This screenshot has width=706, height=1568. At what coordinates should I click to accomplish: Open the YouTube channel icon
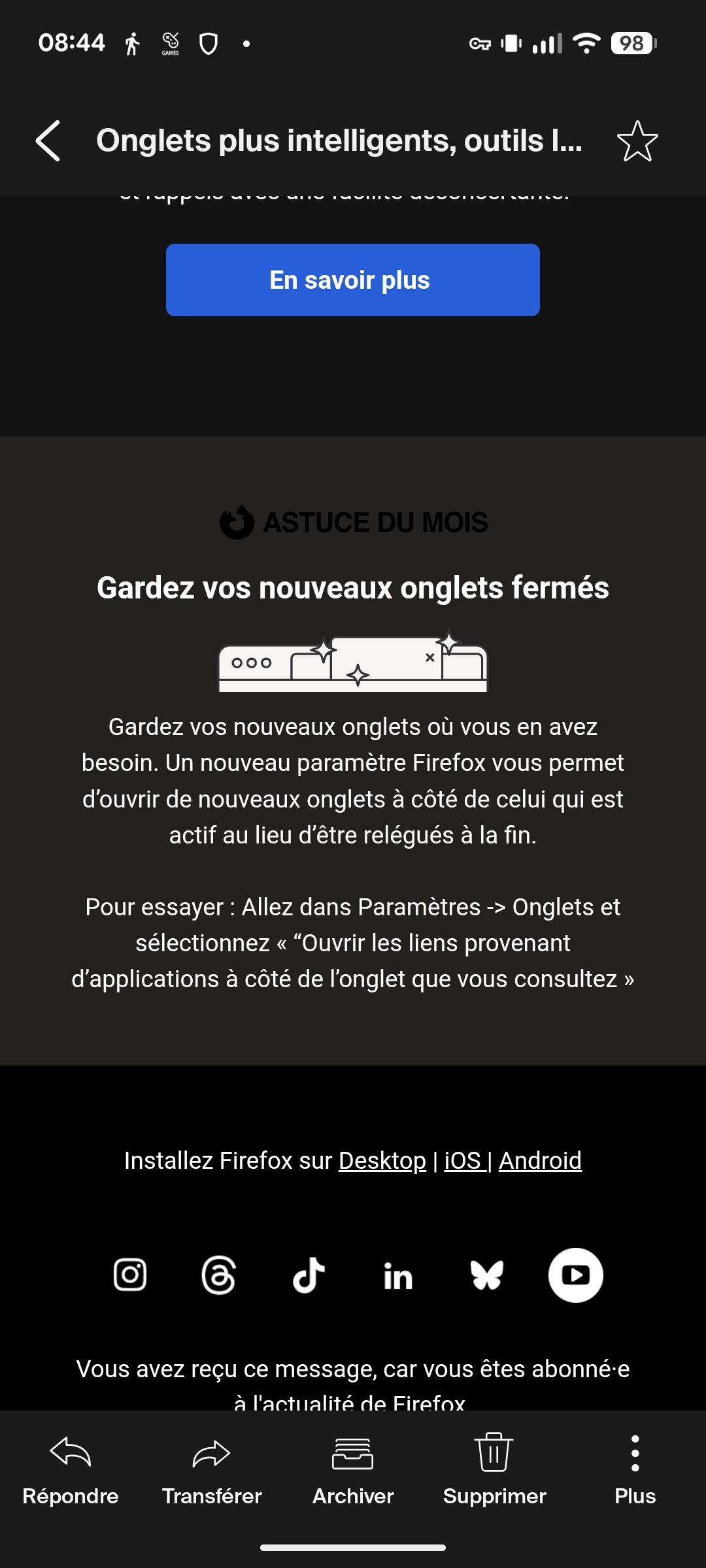[575, 1275]
